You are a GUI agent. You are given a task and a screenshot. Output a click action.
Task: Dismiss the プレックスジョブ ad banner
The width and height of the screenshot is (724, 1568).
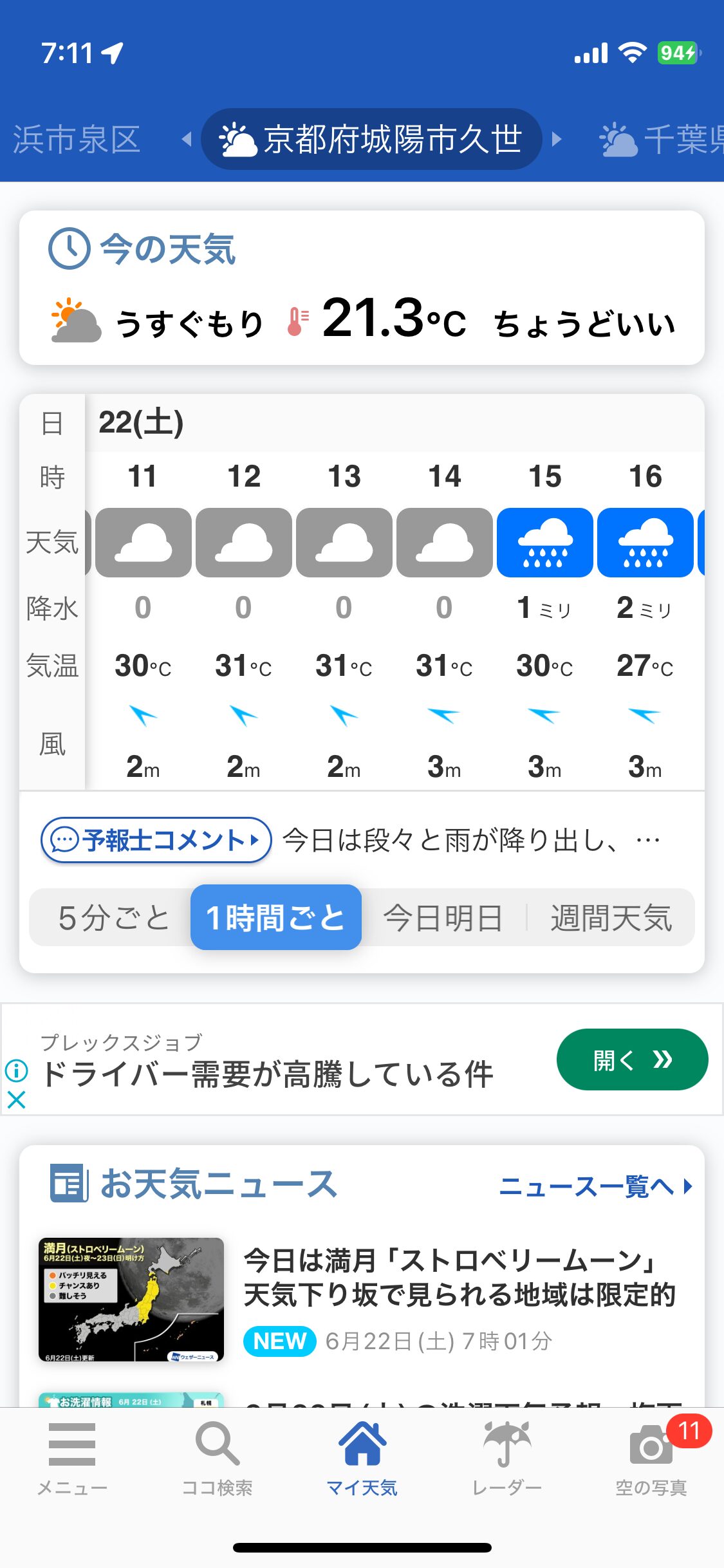click(x=16, y=1100)
